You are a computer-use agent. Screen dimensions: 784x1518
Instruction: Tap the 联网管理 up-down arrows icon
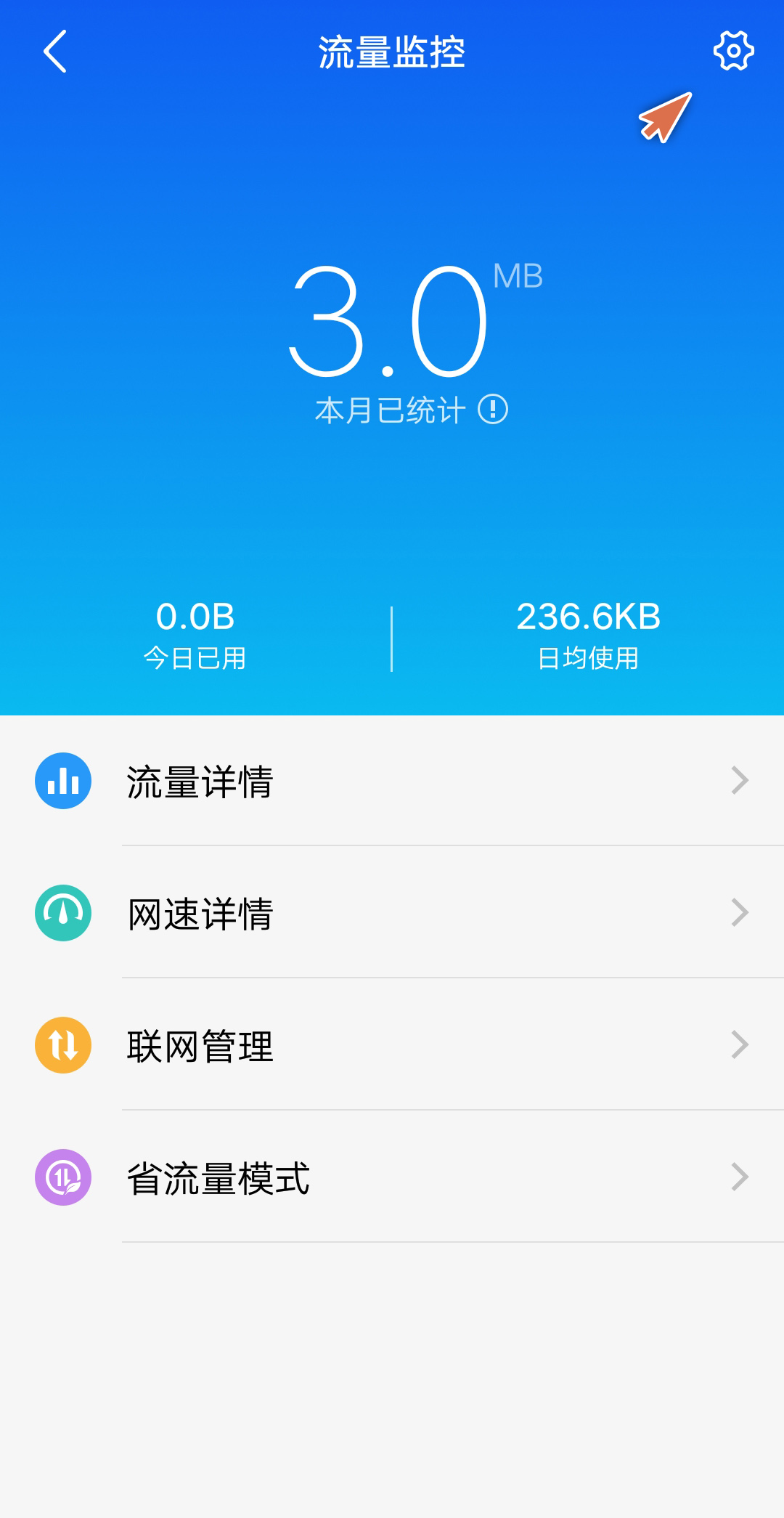click(62, 1044)
